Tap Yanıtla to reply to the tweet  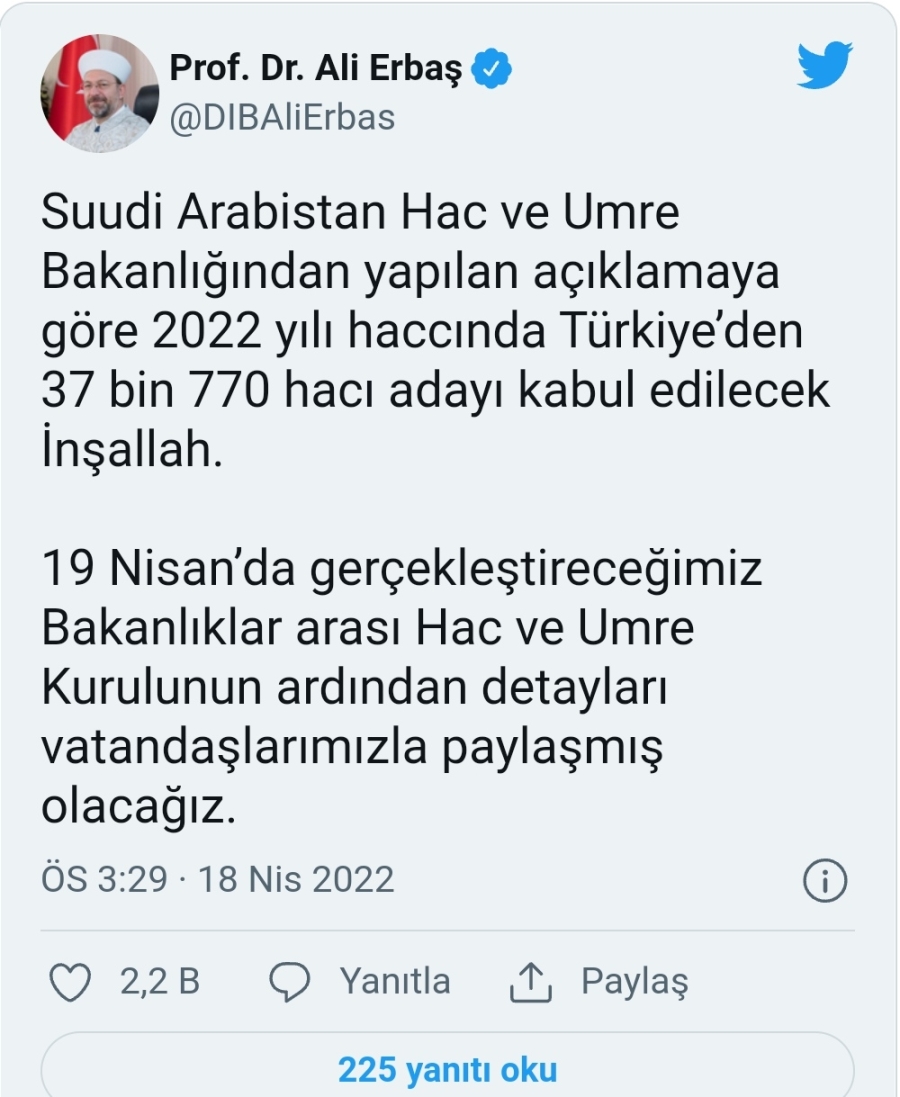tap(360, 982)
